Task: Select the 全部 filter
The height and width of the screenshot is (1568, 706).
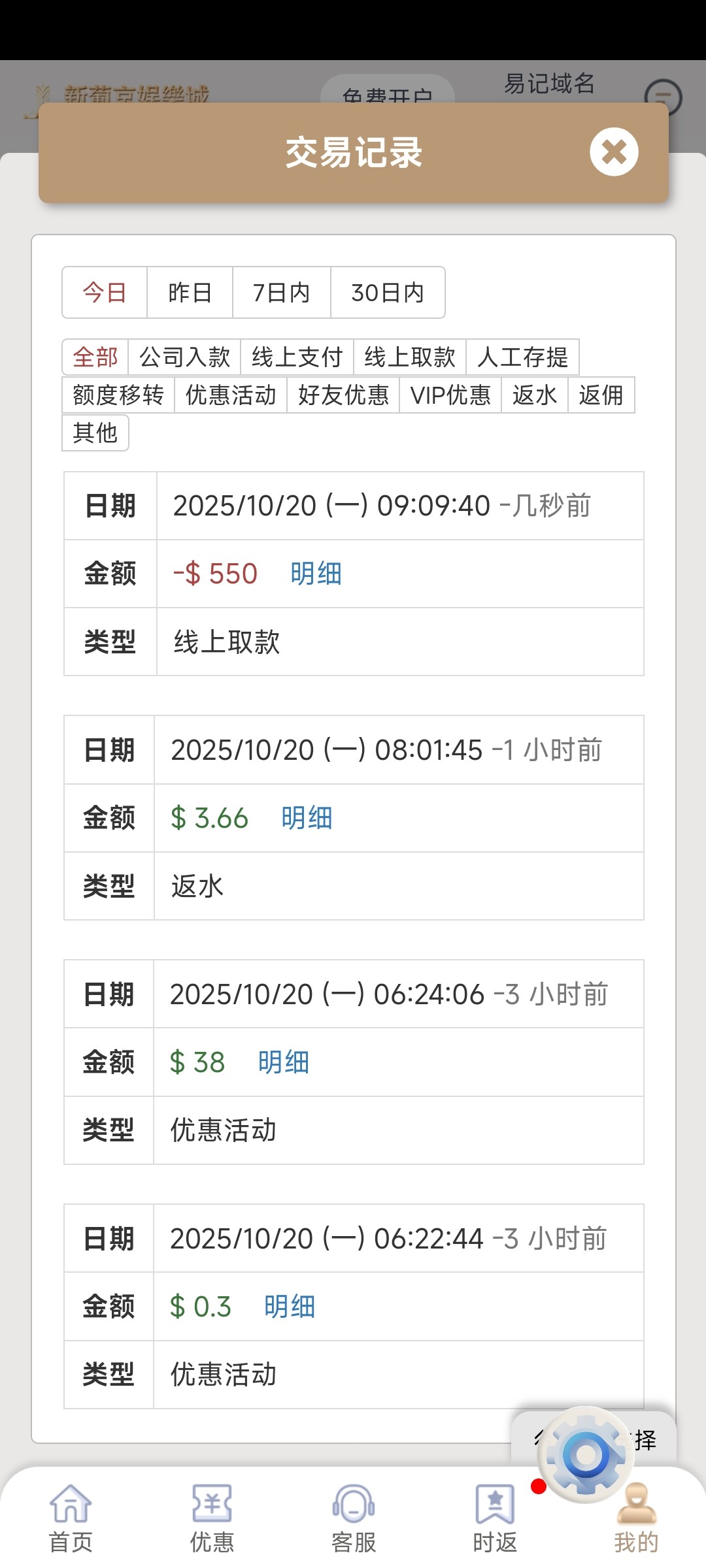Action: click(95, 357)
